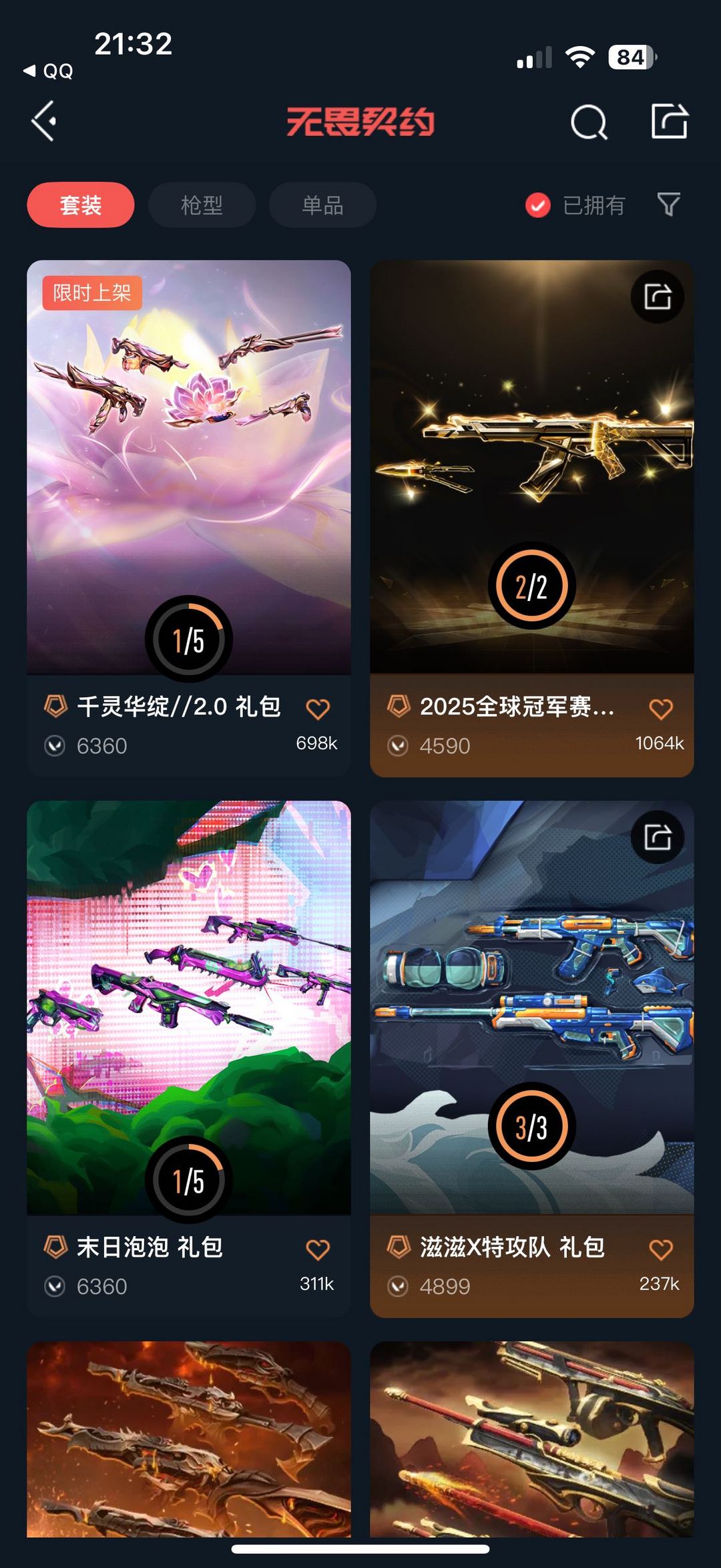
Task: Switch to the 套装 tab
Action: [80, 205]
